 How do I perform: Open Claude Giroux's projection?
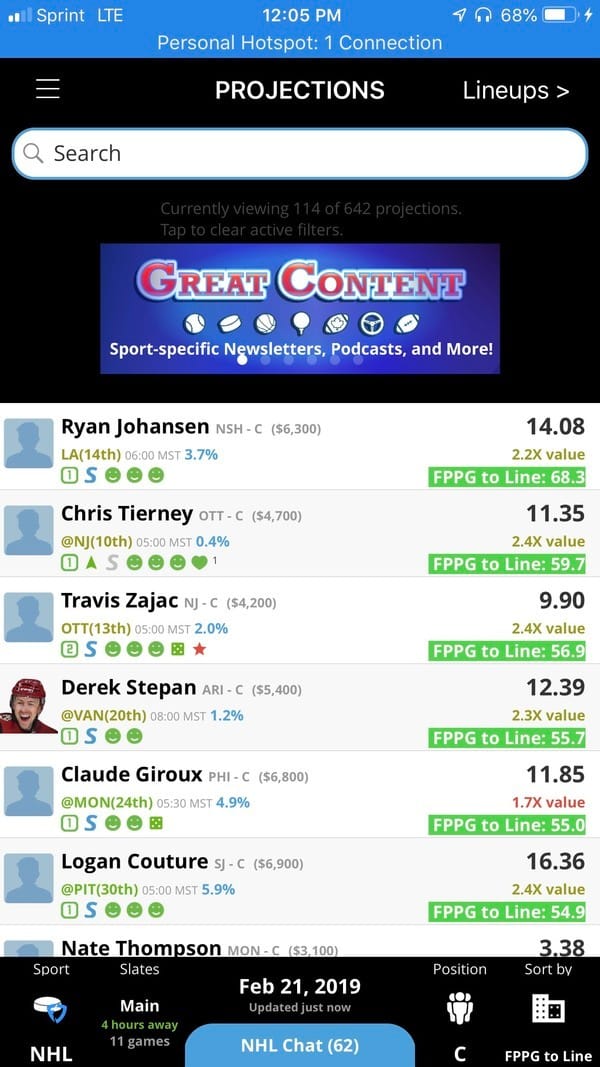[300, 794]
